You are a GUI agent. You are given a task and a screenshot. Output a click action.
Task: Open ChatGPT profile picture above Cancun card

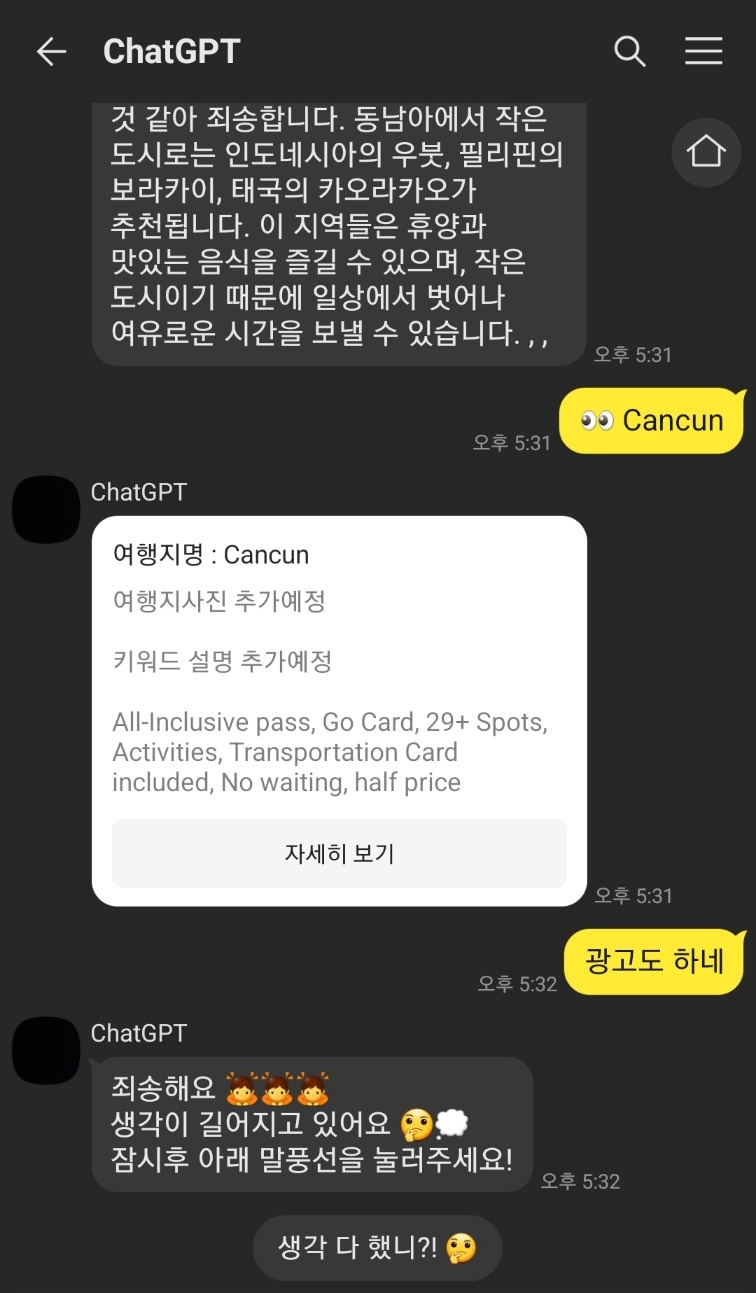46,510
